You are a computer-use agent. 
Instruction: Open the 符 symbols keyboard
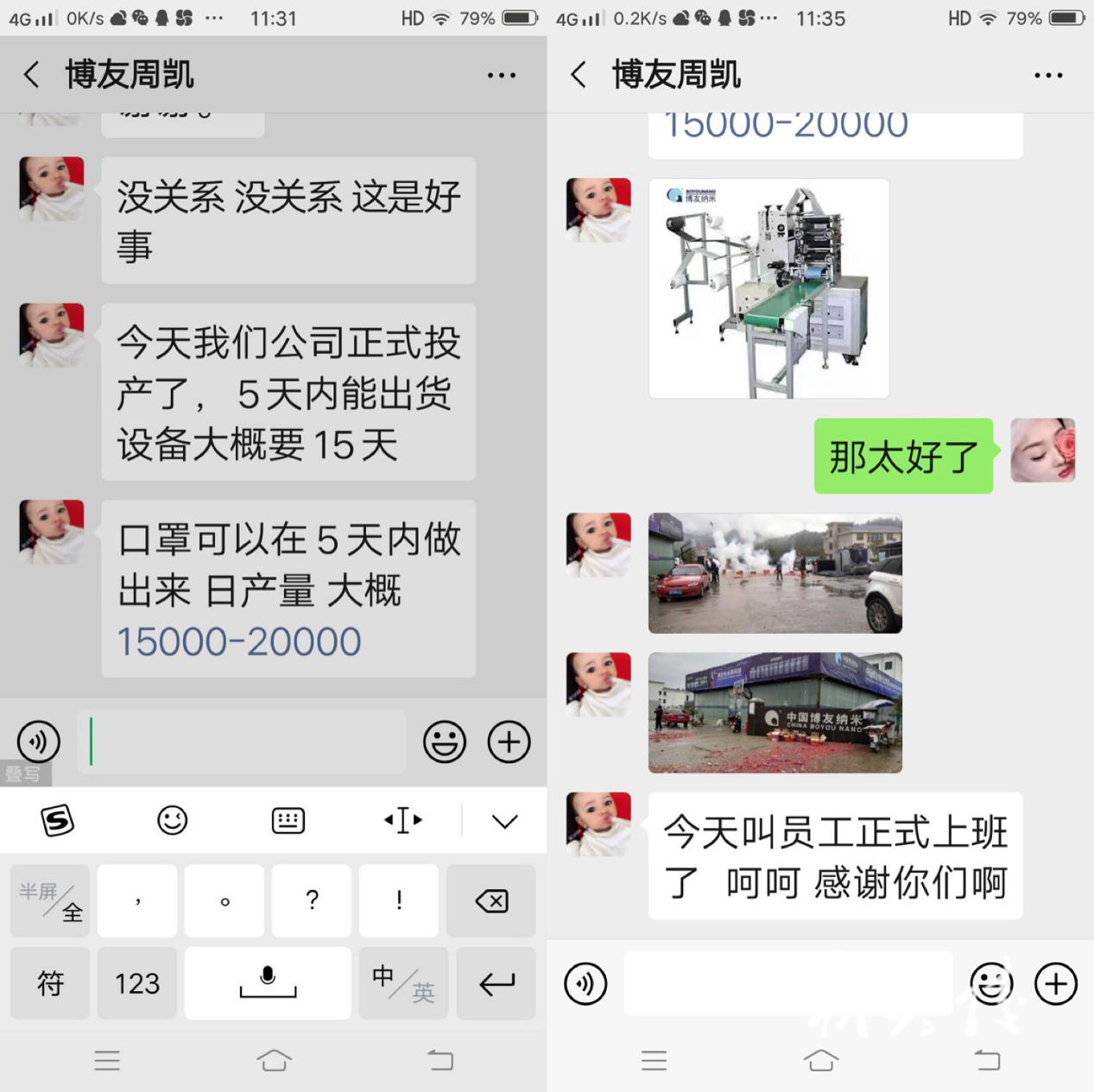tap(50, 983)
